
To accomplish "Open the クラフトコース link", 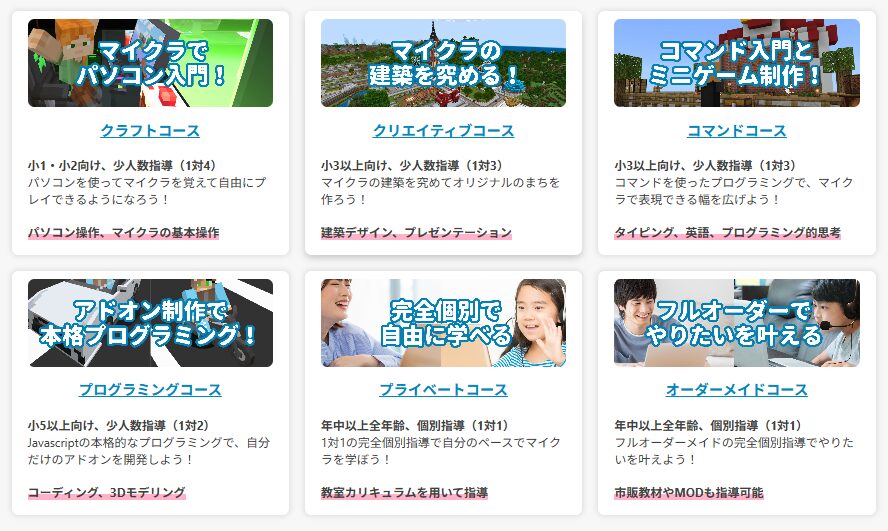I will tap(150, 131).
